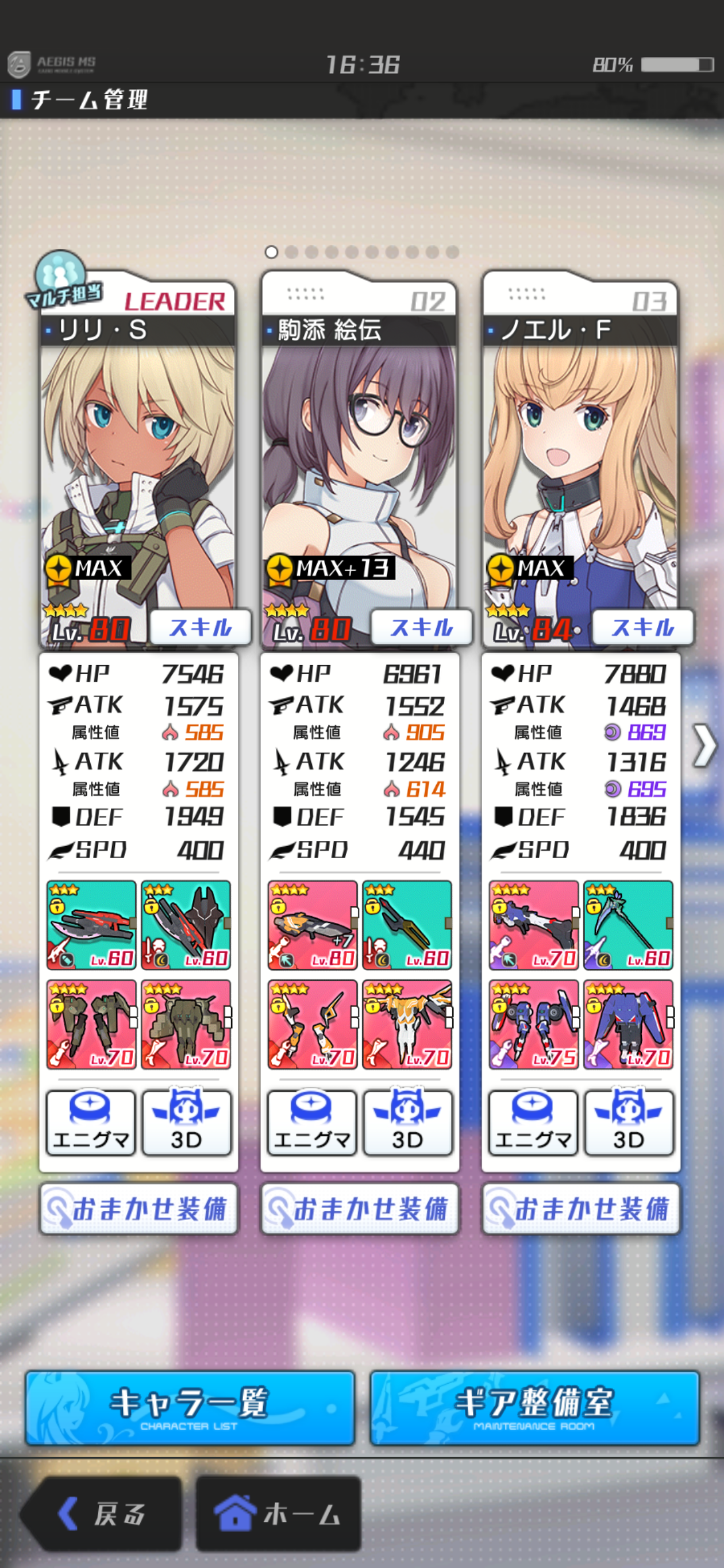Open スキル for 駒添 絵伝
The image size is (724, 1568).
click(421, 627)
